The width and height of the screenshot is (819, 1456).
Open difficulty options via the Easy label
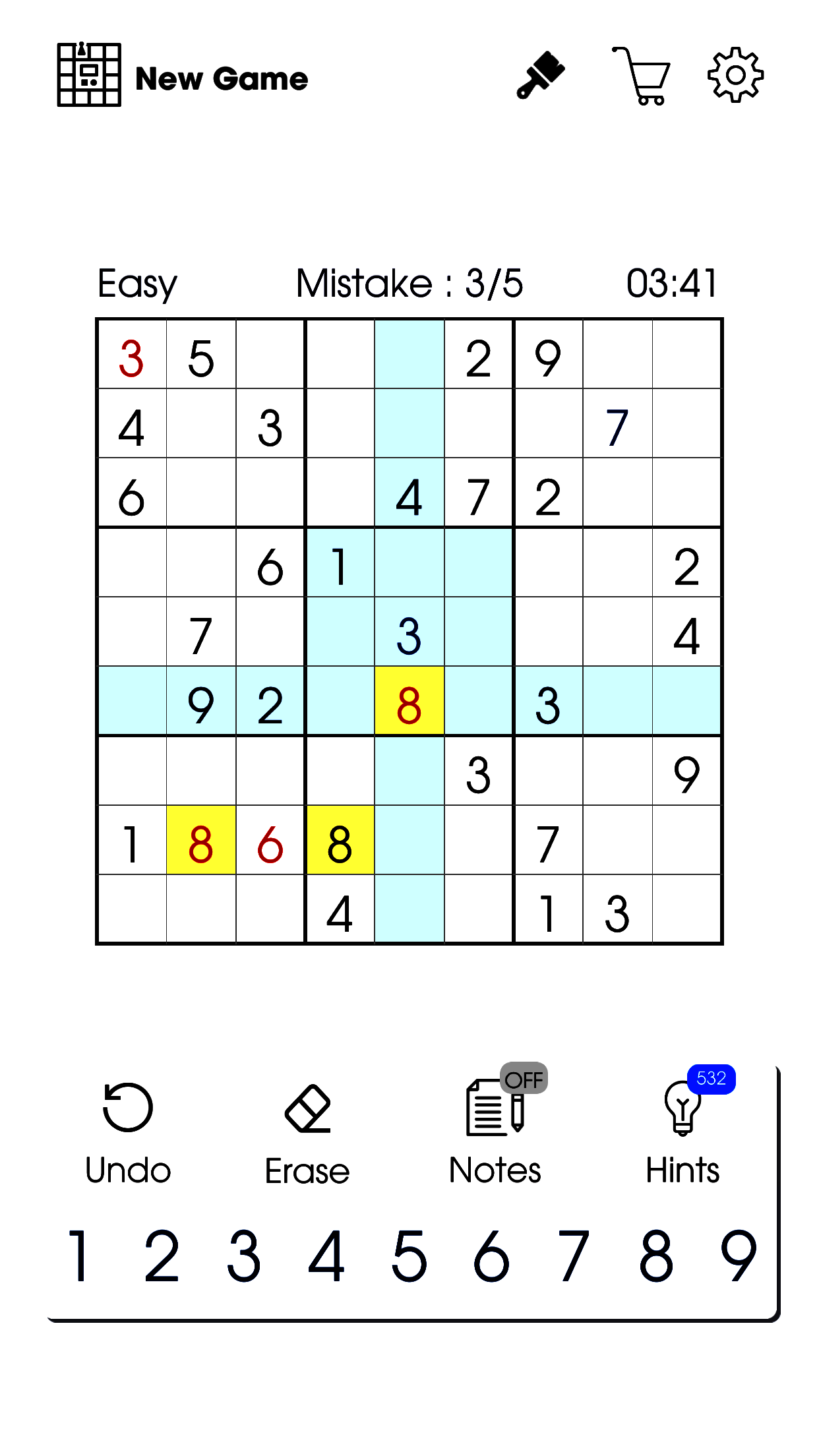[136, 284]
